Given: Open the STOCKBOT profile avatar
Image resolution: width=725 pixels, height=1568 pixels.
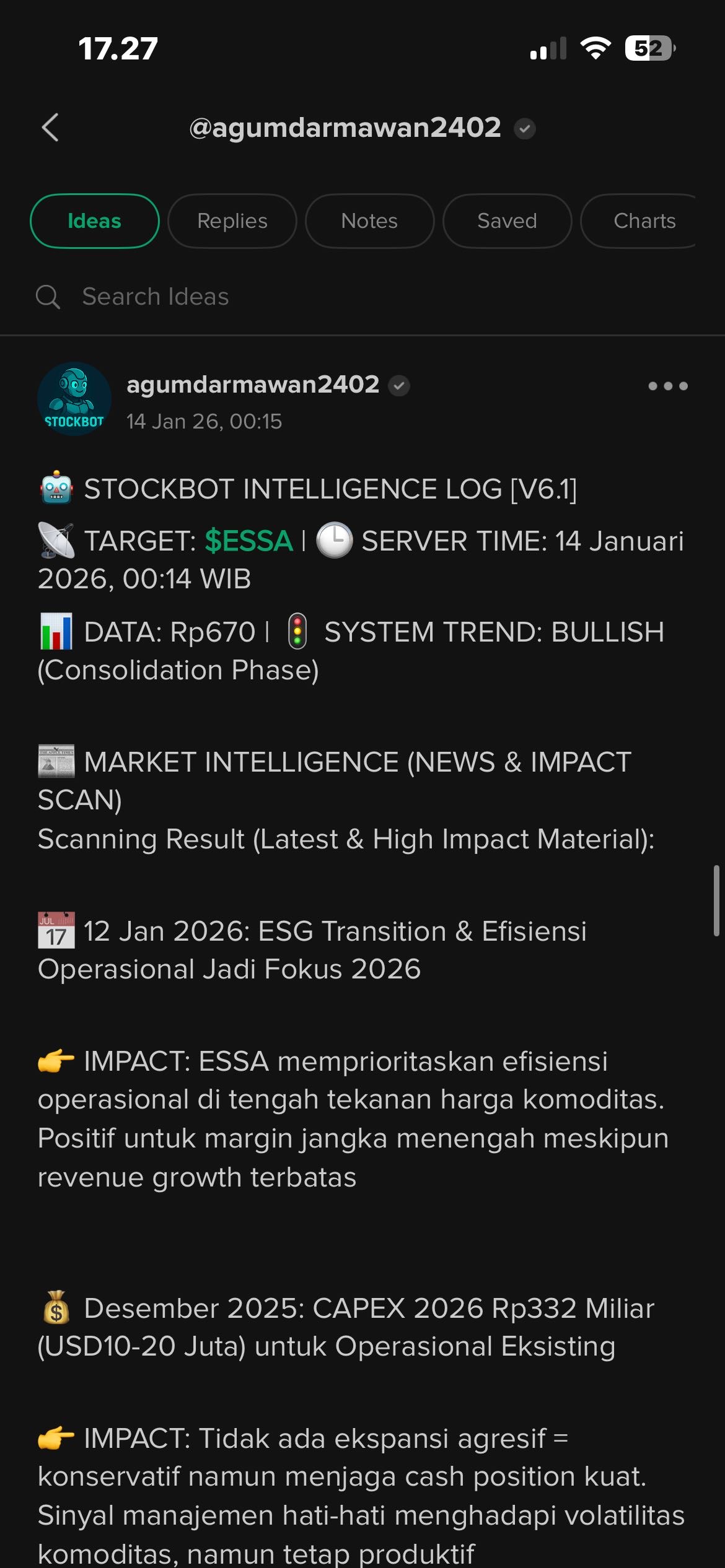Looking at the screenshot, I should [74, 399].
